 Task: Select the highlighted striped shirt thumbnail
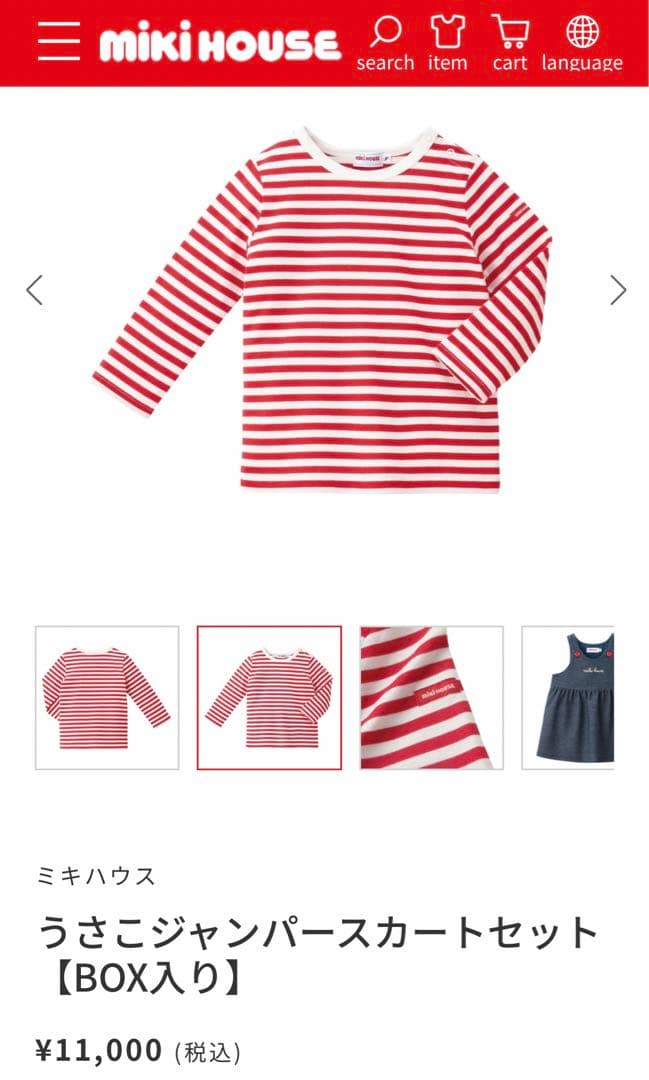click(x=269, y=698)
